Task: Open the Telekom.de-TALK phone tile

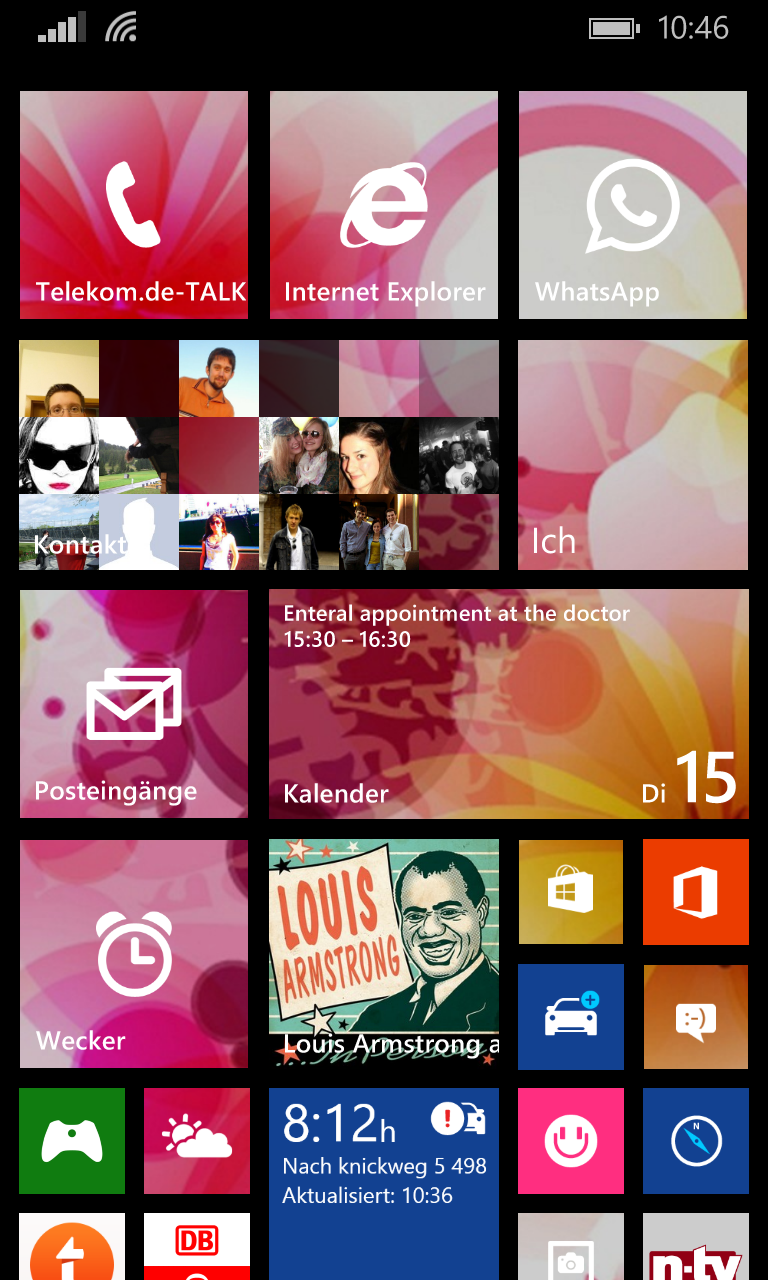Action: pos(133,205)
